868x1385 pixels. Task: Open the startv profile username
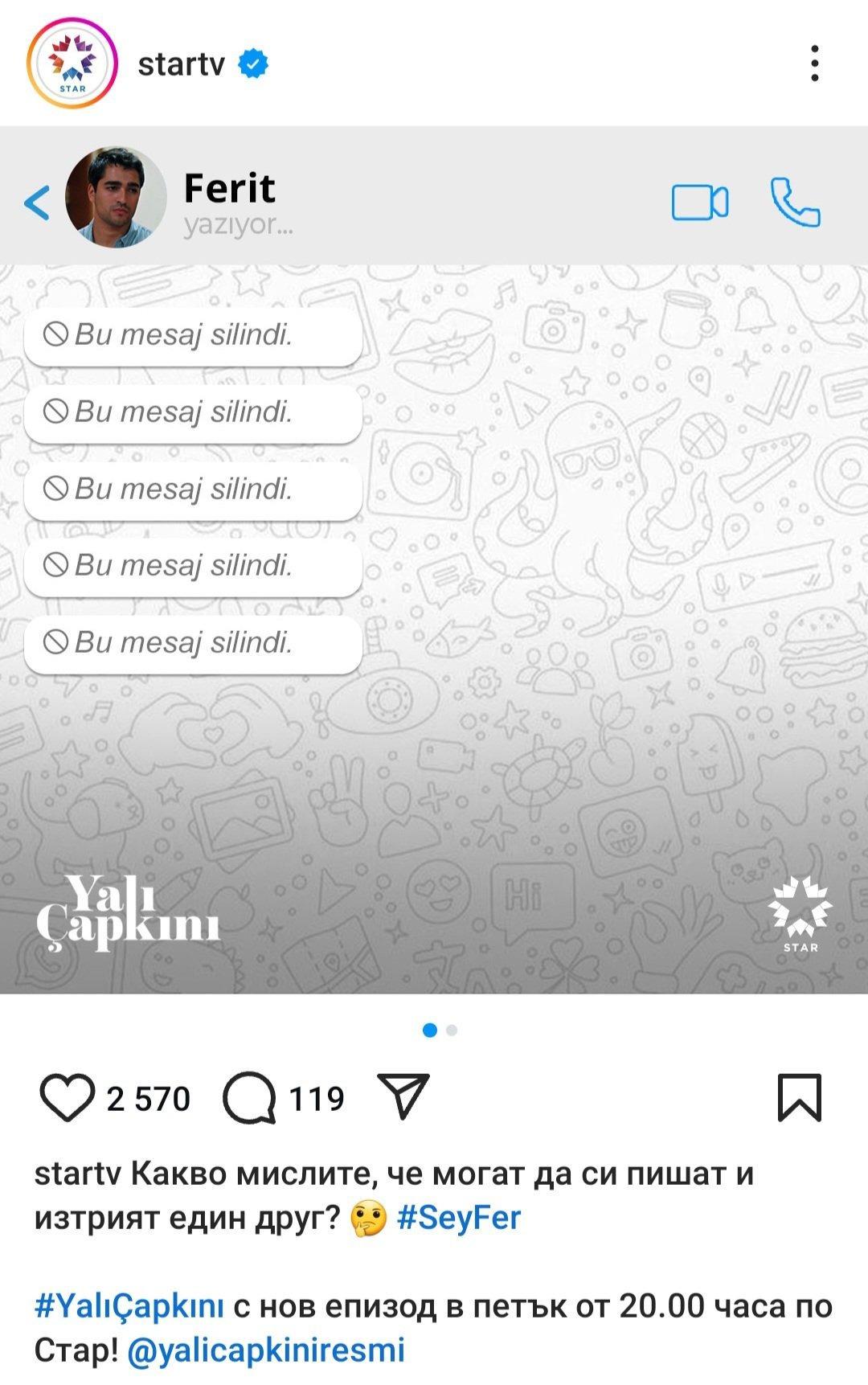point(181,64)
